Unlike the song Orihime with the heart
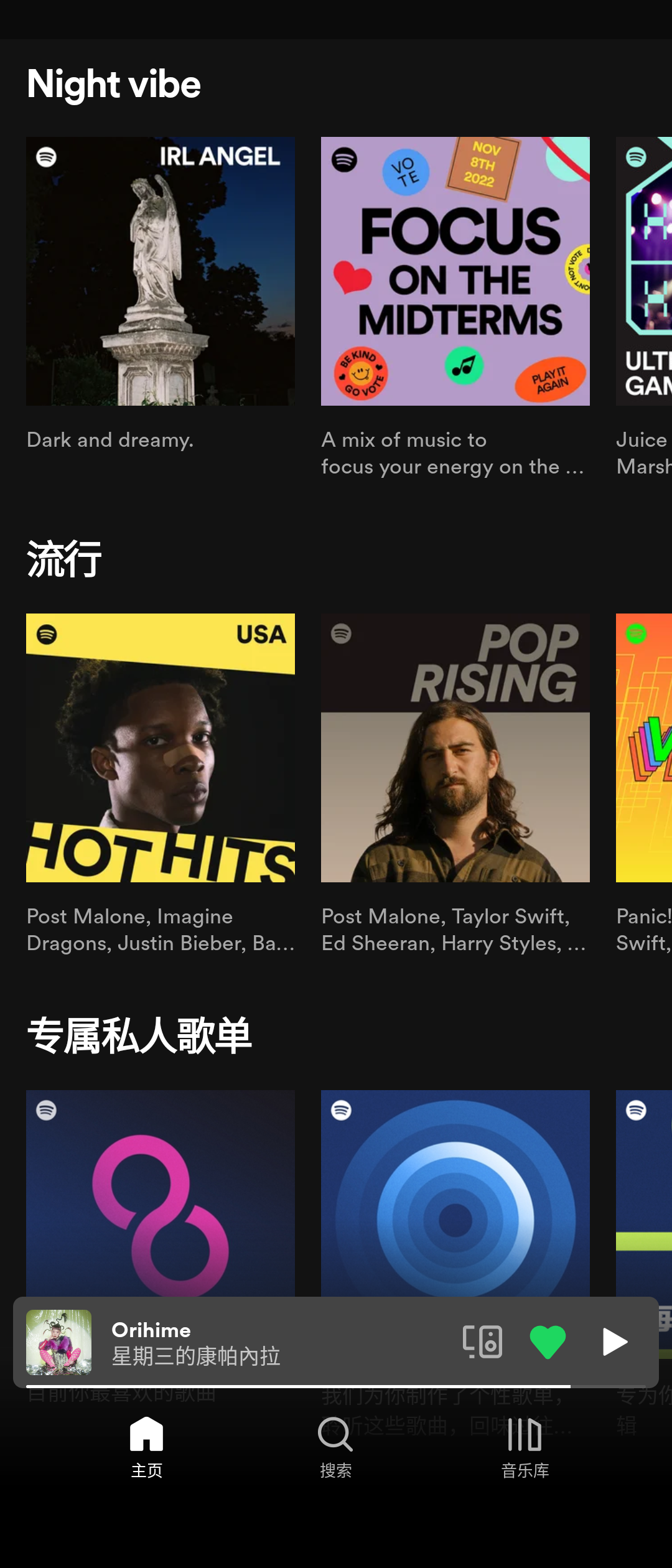This screenshot has height=1568, width=672. pos(548,1342)
